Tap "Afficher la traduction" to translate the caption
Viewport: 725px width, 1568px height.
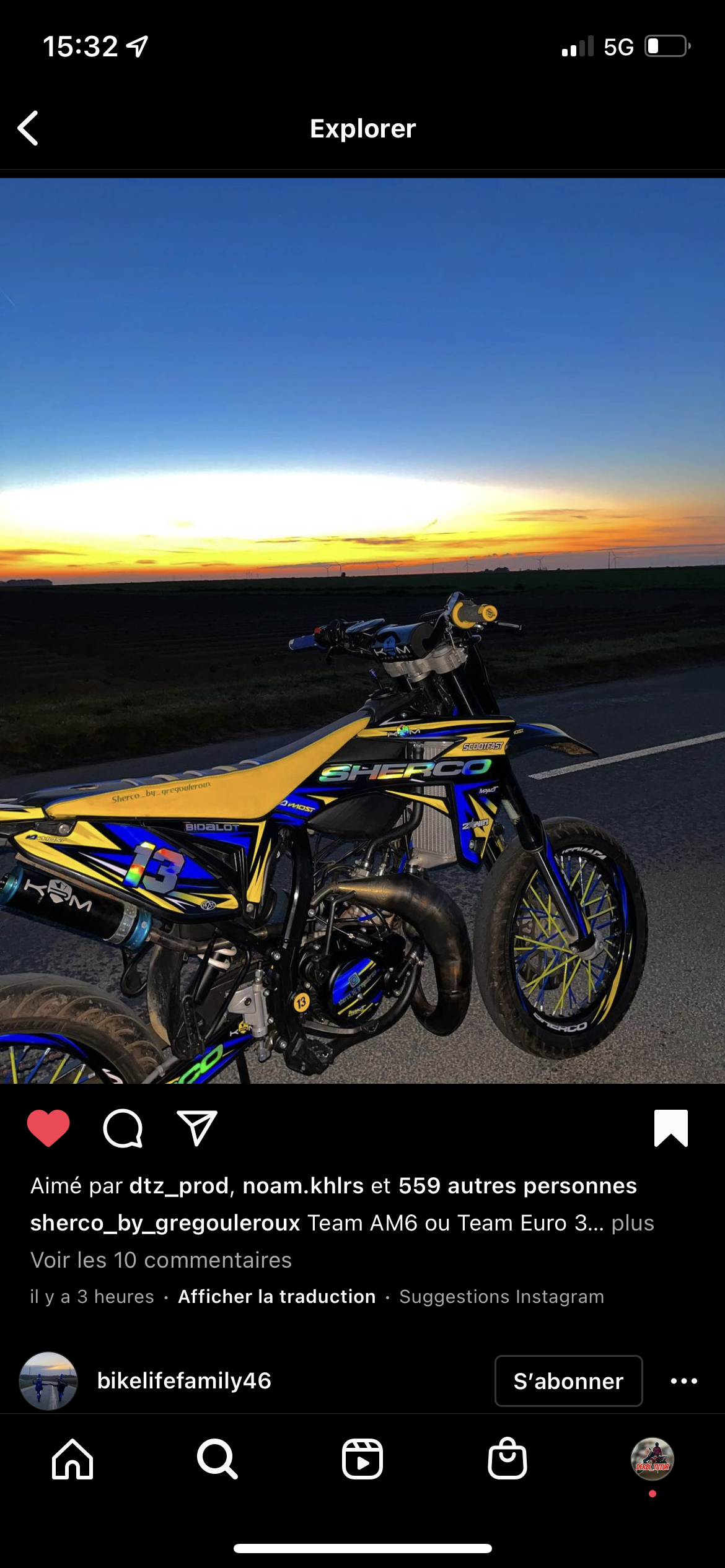click(x=276, y=1296)
